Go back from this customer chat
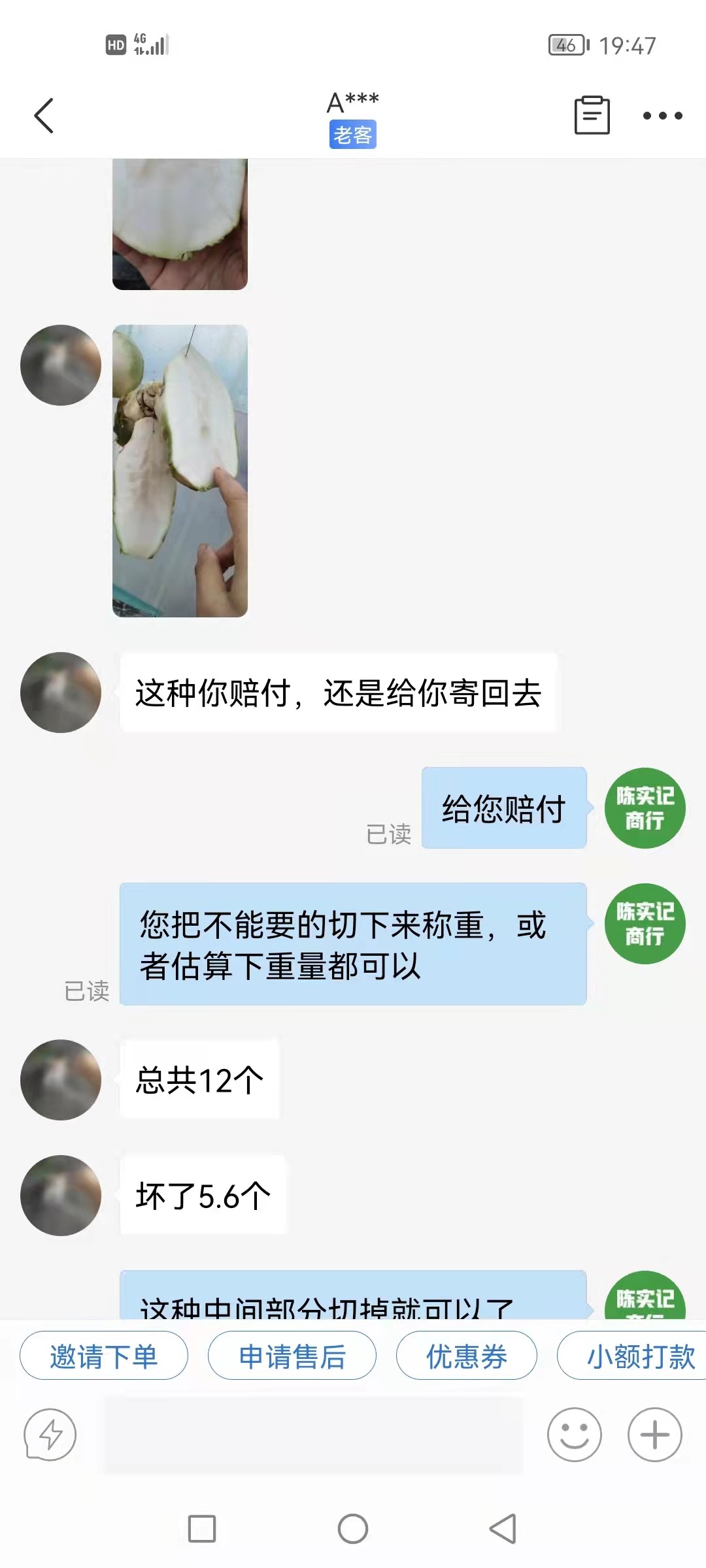706x1568 pixels. (x=44, y=116)
